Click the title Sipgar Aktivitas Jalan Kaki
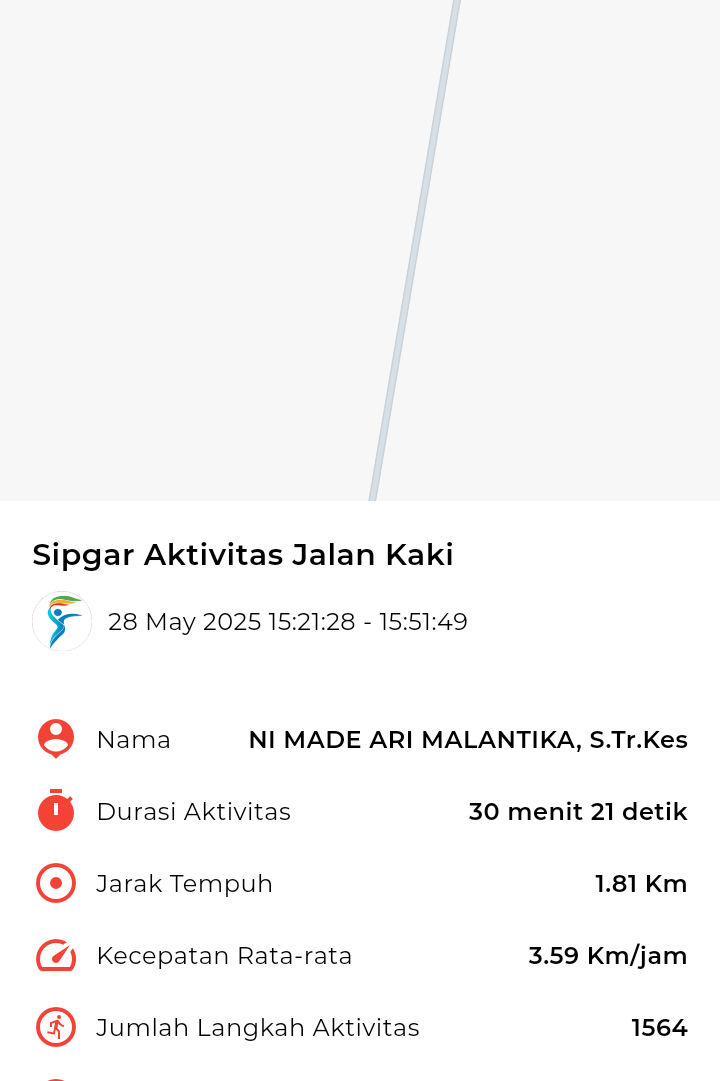Screen dimensions: 720x1081 (x=243, y=554)
